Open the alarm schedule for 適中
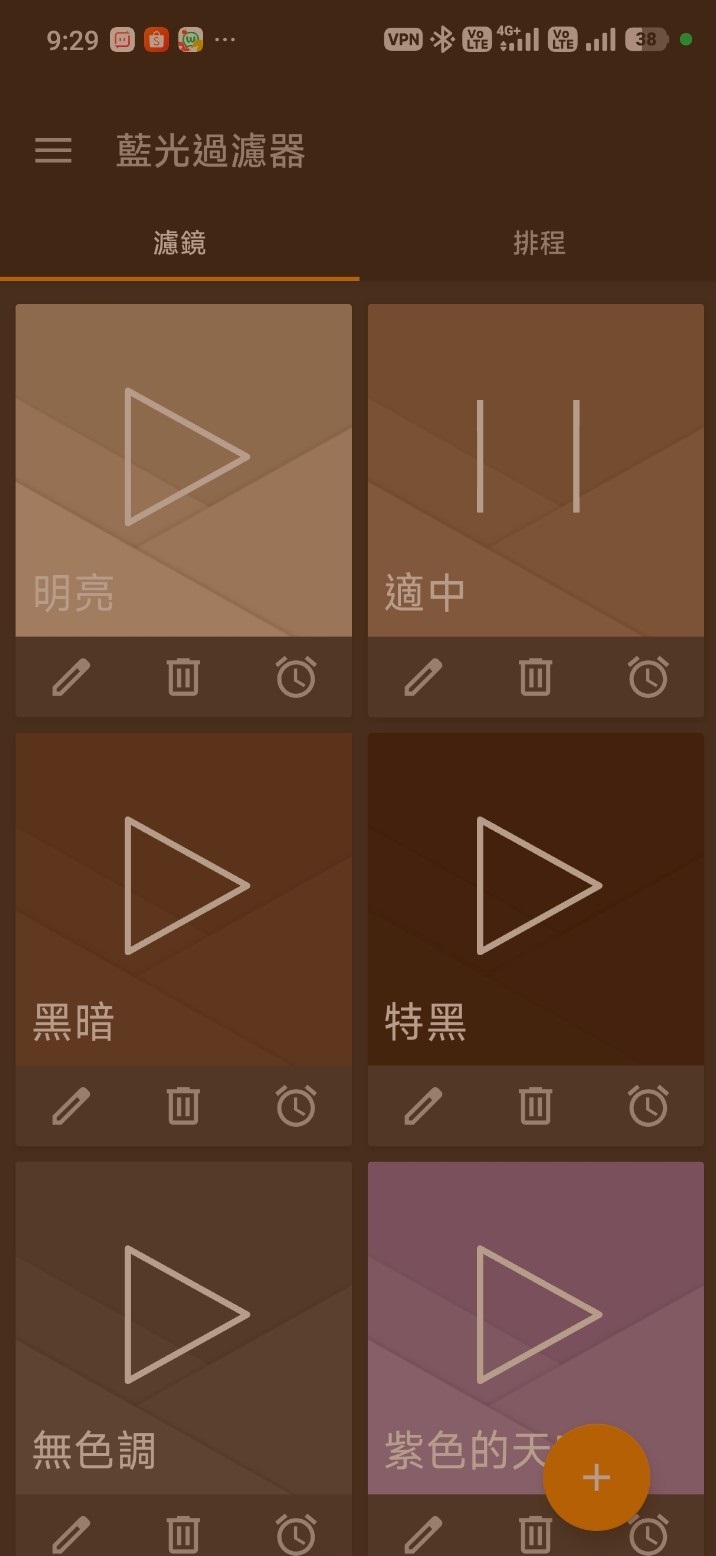 pos(648,678)
